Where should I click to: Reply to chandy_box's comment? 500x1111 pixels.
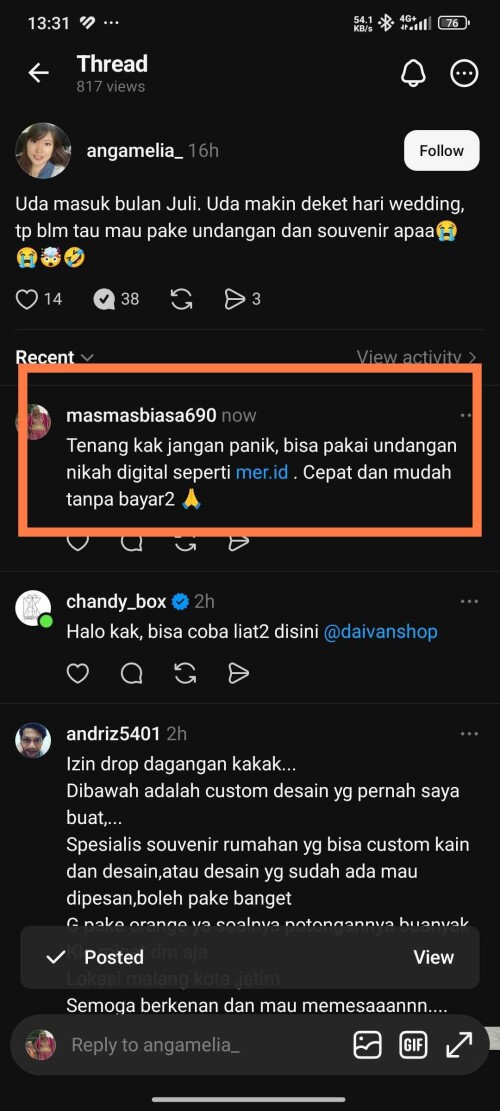(132, 673)
